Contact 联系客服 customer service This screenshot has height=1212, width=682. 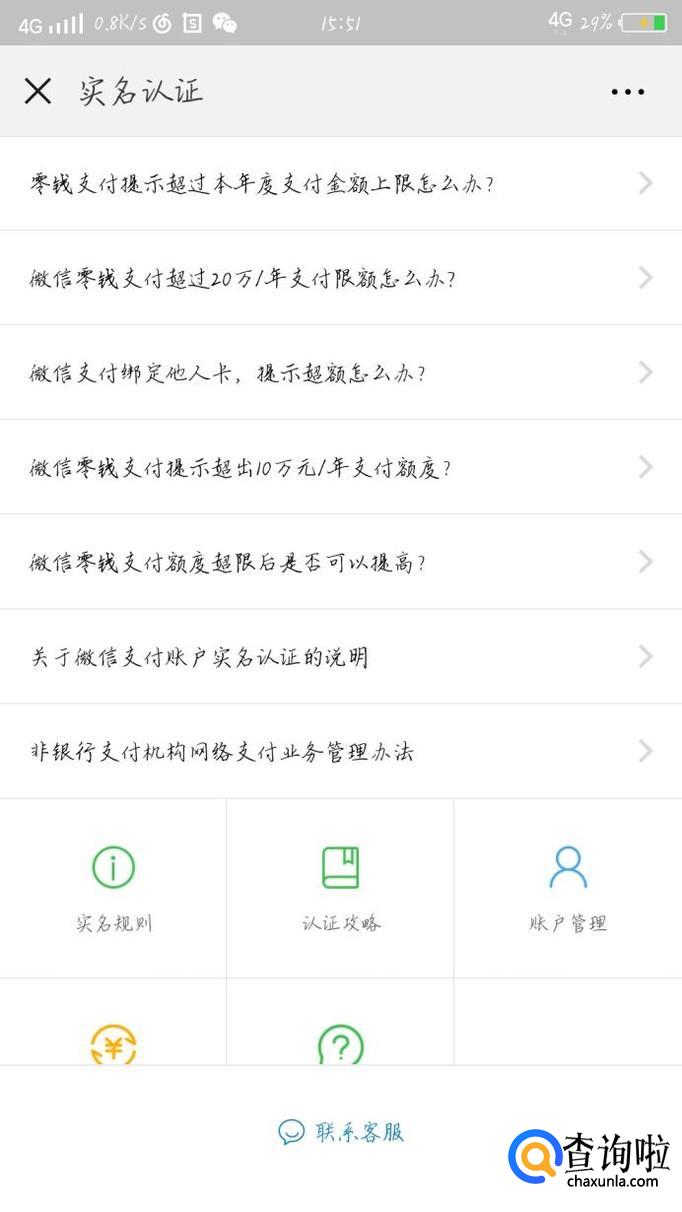pos(341,1132)
